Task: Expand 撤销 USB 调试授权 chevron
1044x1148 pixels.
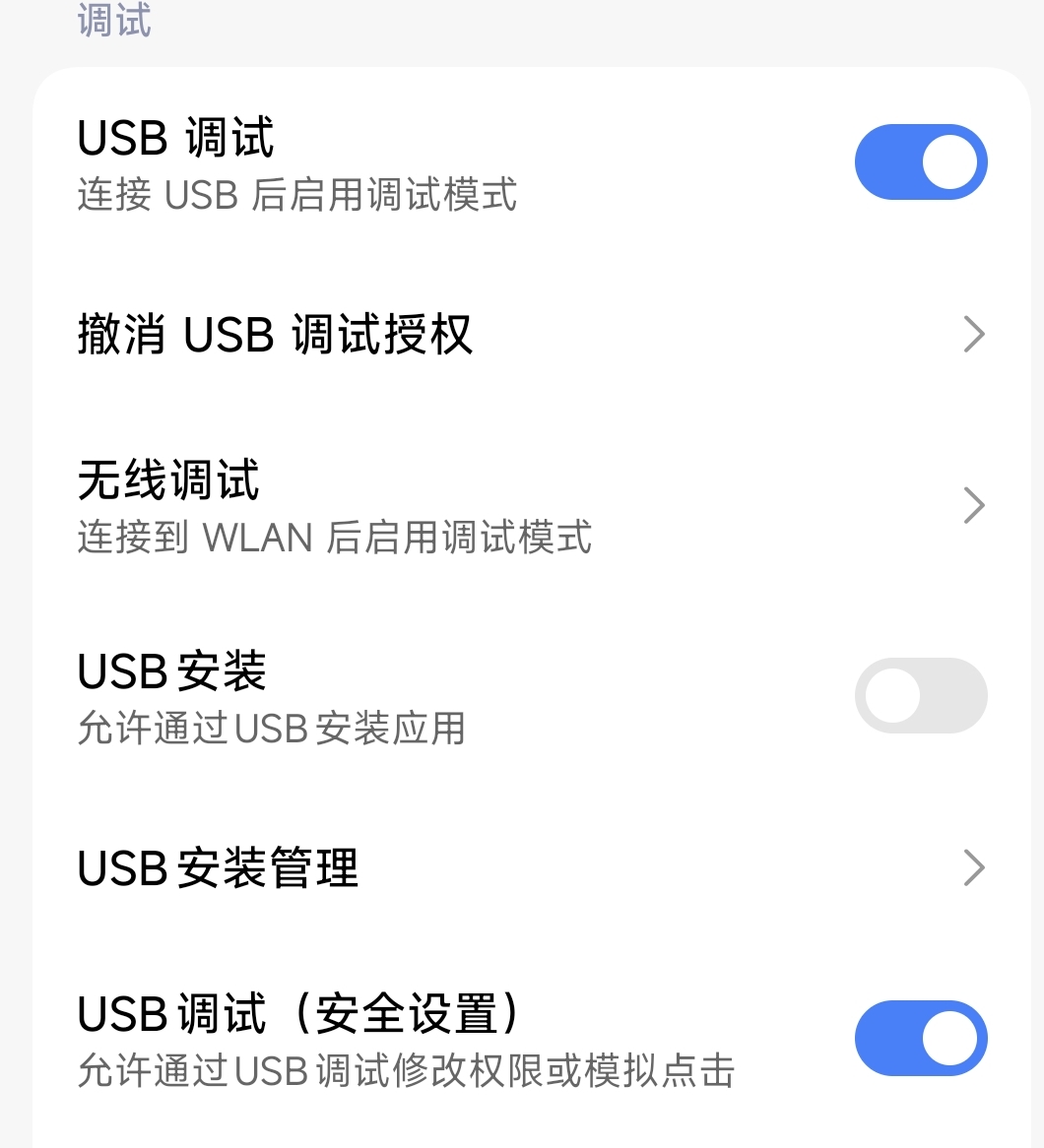Action: [973, 335]
